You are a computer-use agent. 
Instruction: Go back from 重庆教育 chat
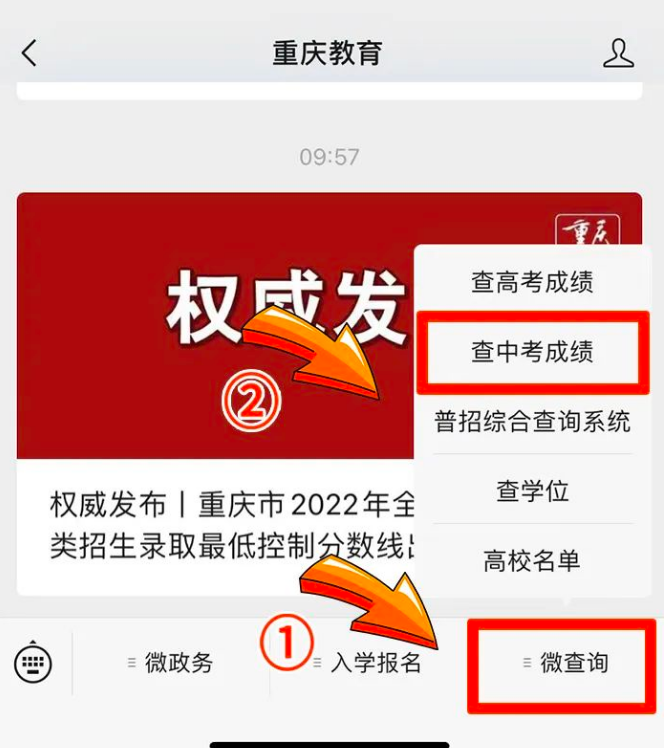29,53
